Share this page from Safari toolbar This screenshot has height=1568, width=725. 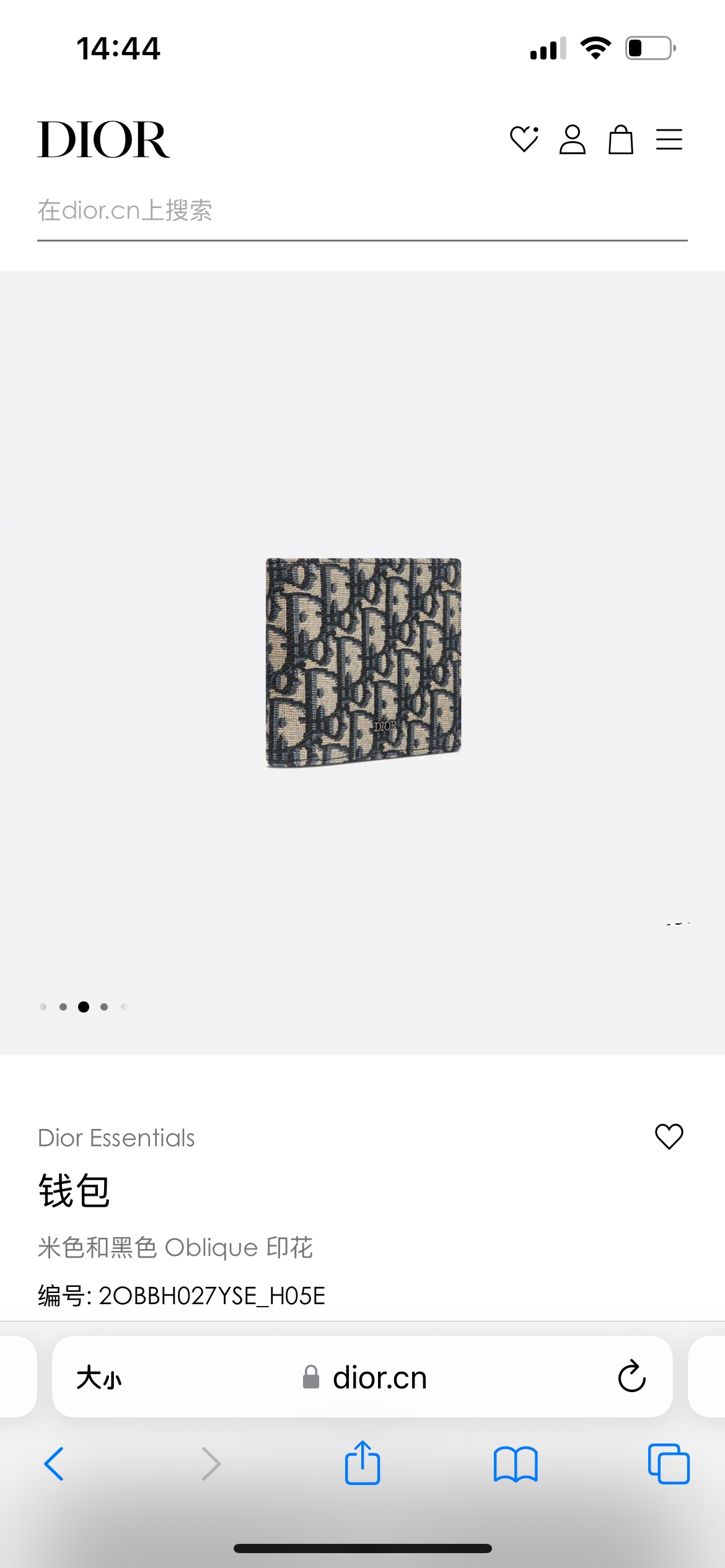(362, 1463)
